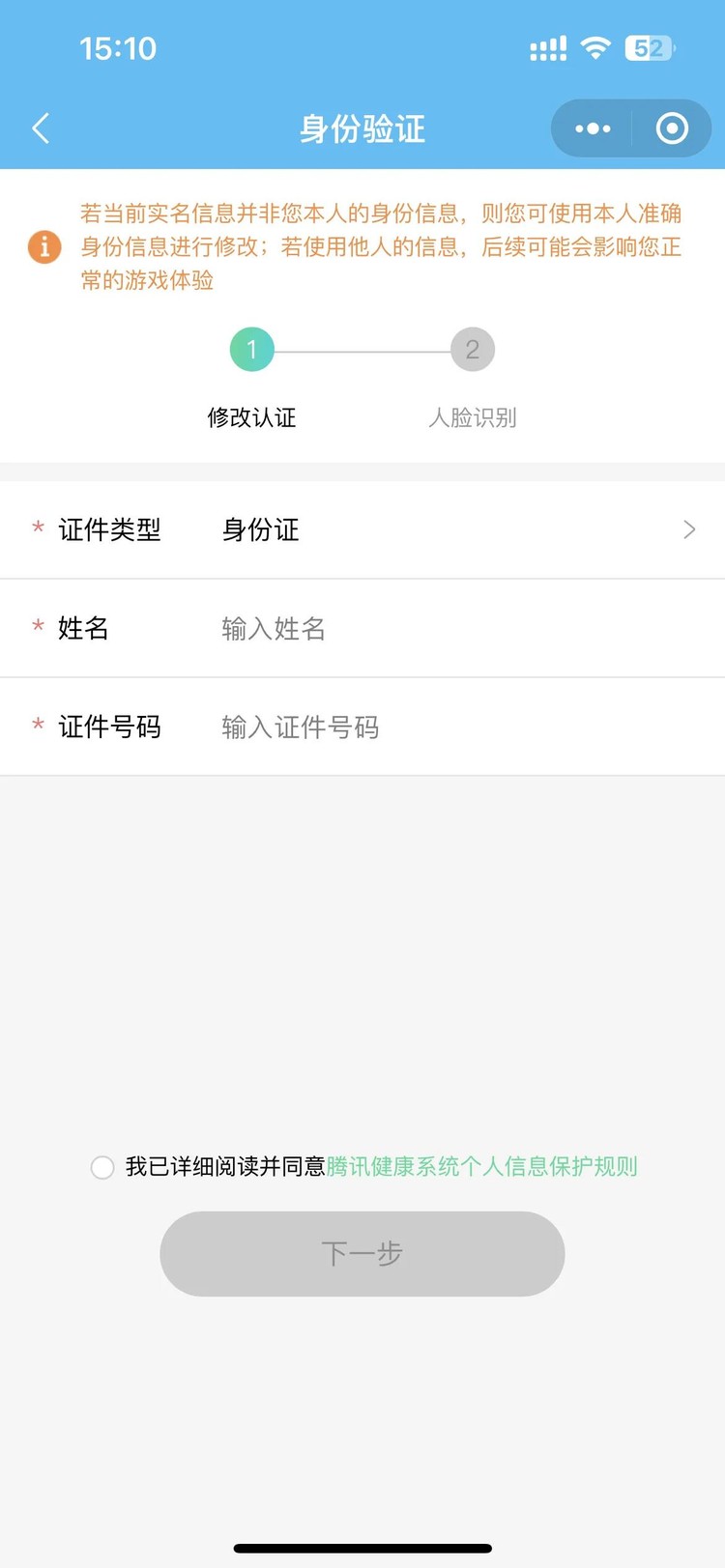
Task: Open the mini program more-options menu
Action: 593,128
